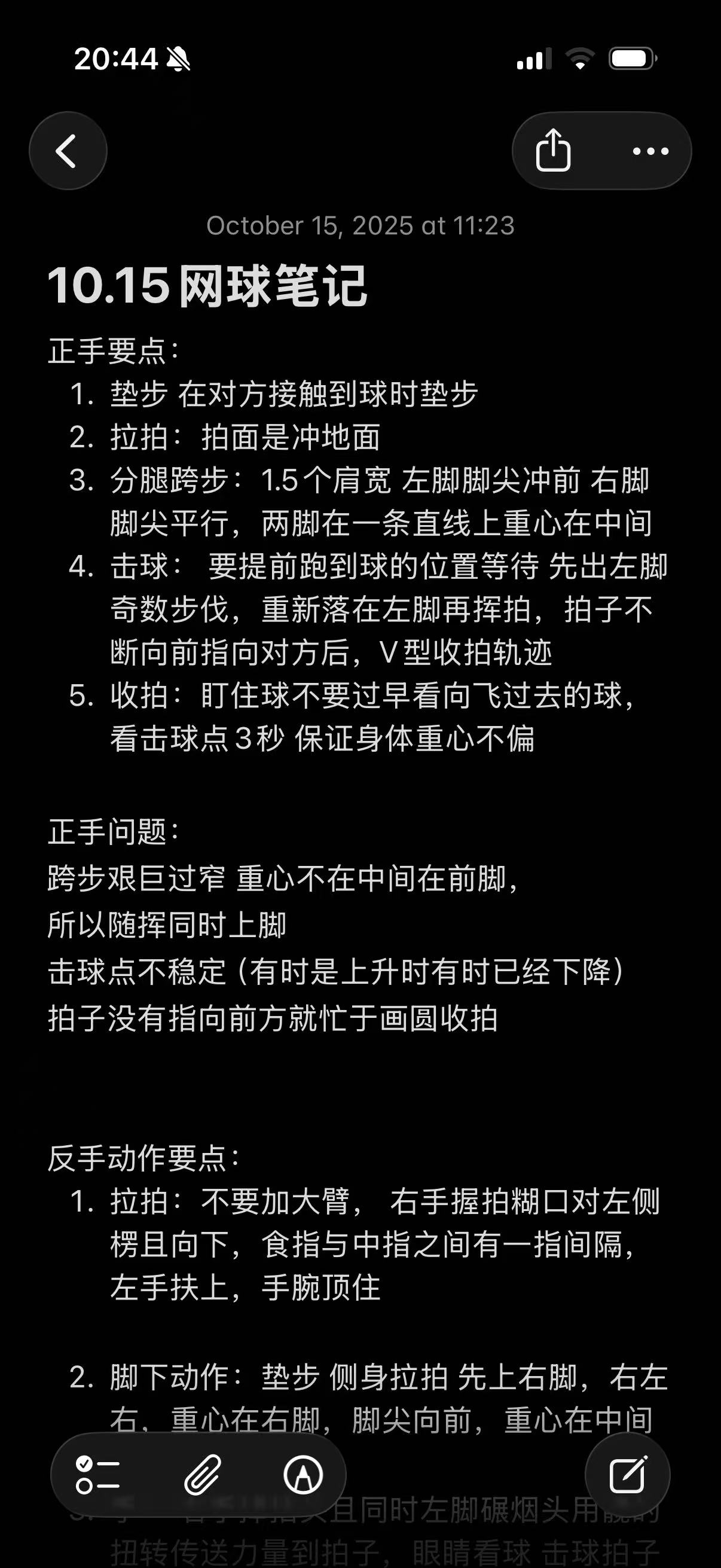Screen dimensions: 721x1568
Task: Compose a new note
Action: [x=627, y=1475]
